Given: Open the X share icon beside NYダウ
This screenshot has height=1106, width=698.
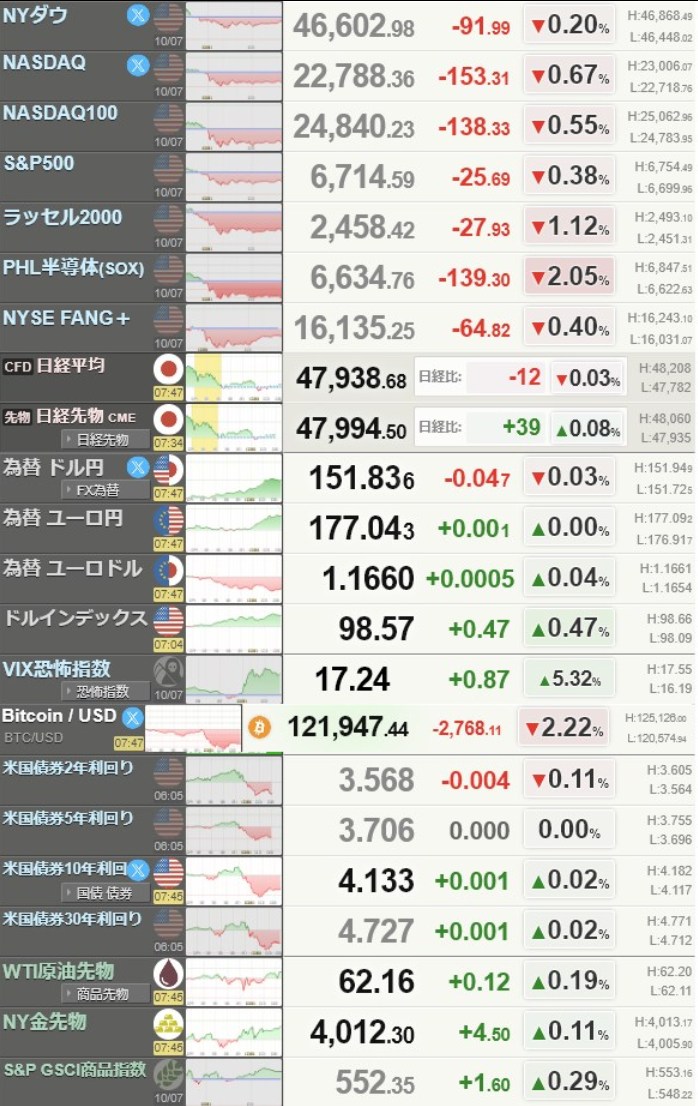Looking at the screenshot, I should click(138, 15).
